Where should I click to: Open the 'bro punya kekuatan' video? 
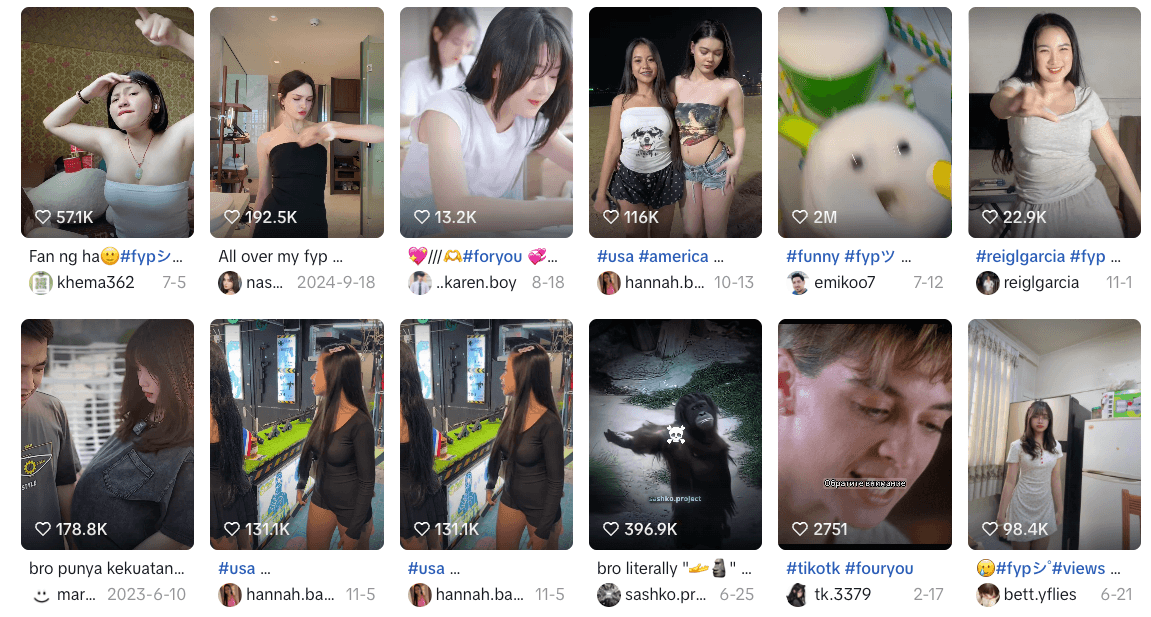pos(107,434)
